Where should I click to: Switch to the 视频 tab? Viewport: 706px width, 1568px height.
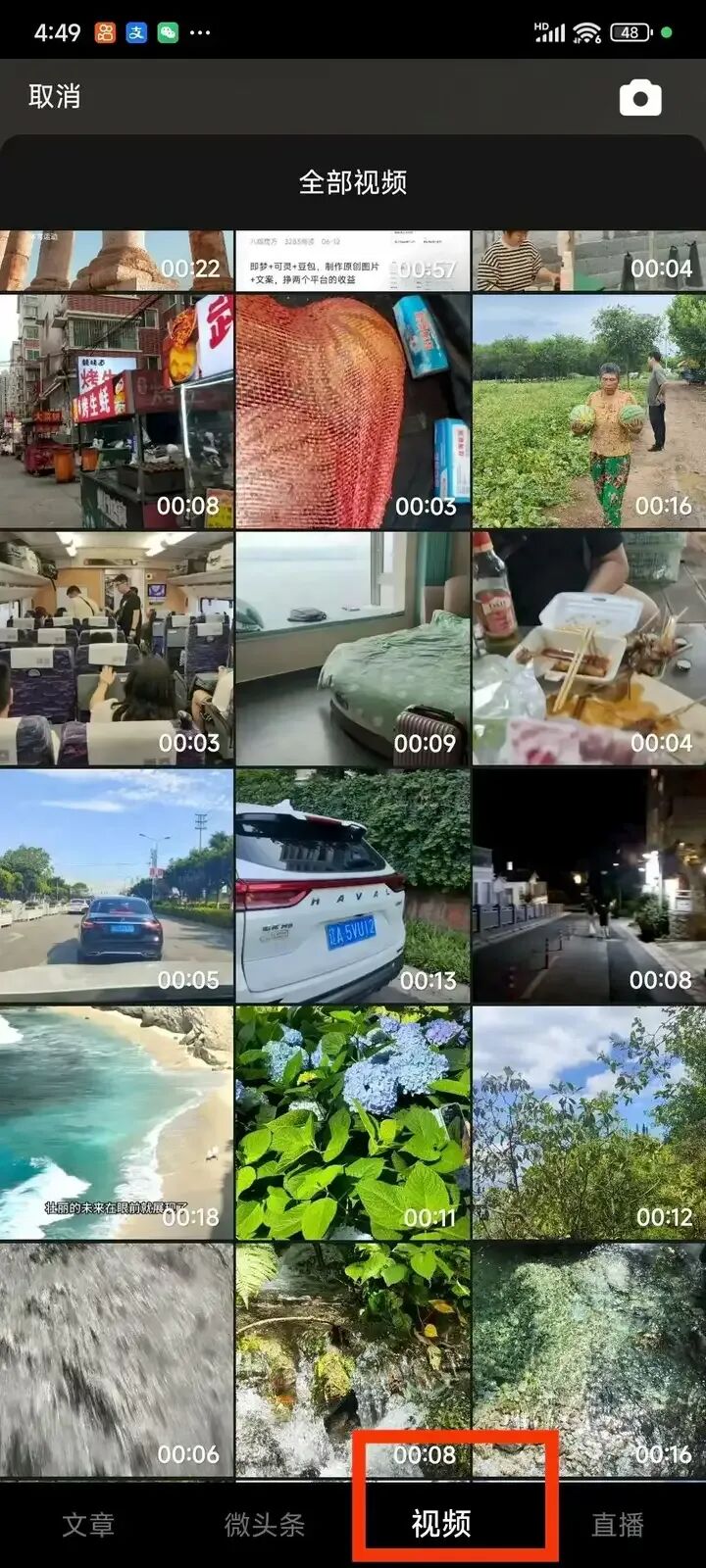[443, 1523]
